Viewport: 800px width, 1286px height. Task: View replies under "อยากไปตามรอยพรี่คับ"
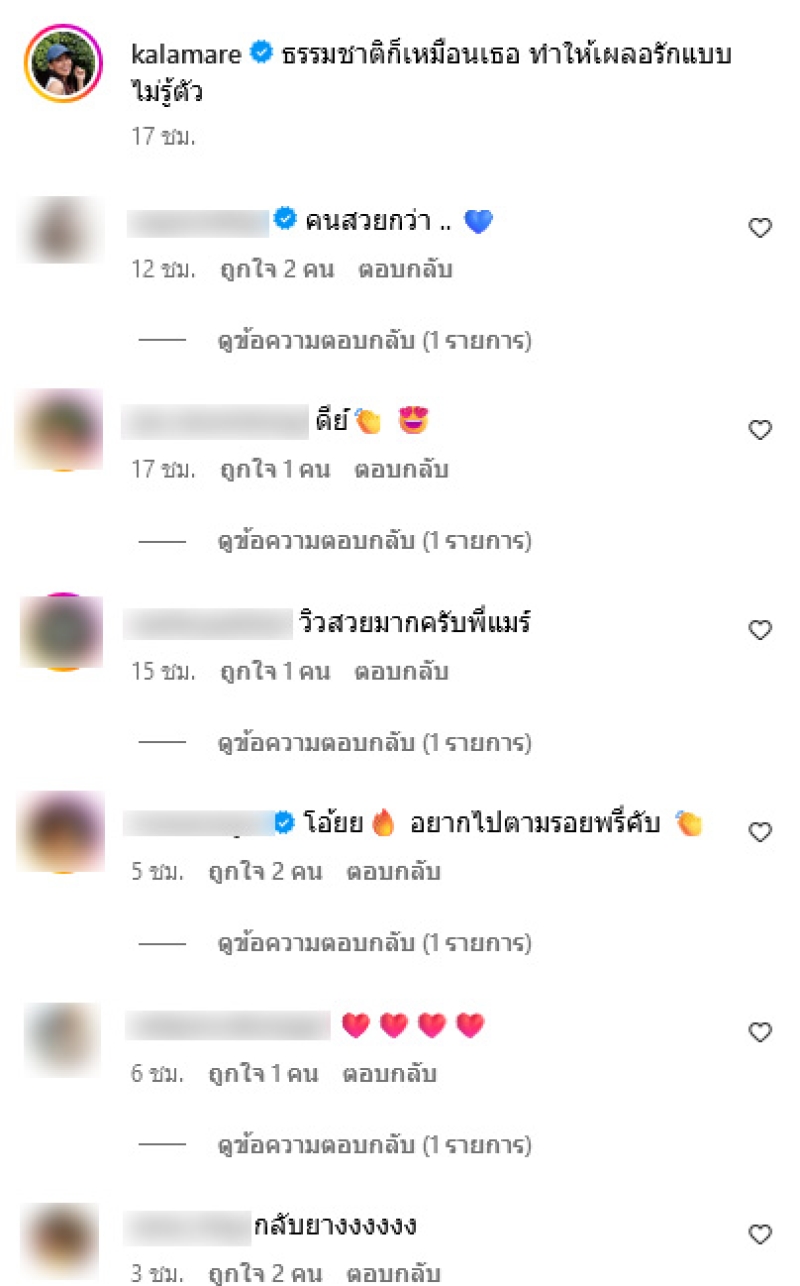click(374, 943)
